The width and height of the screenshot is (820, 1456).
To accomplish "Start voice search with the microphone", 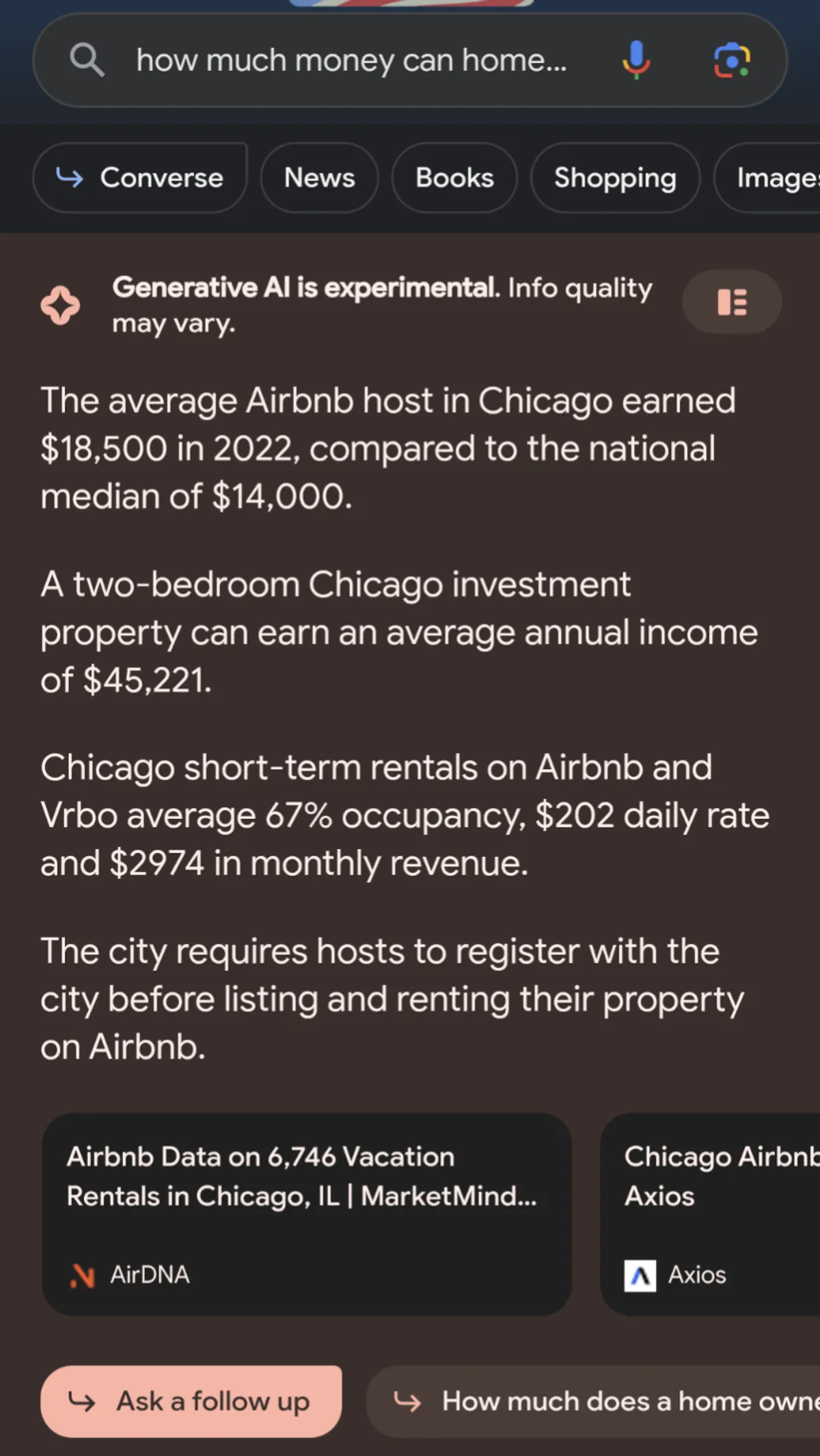I will tap(635, 60).
